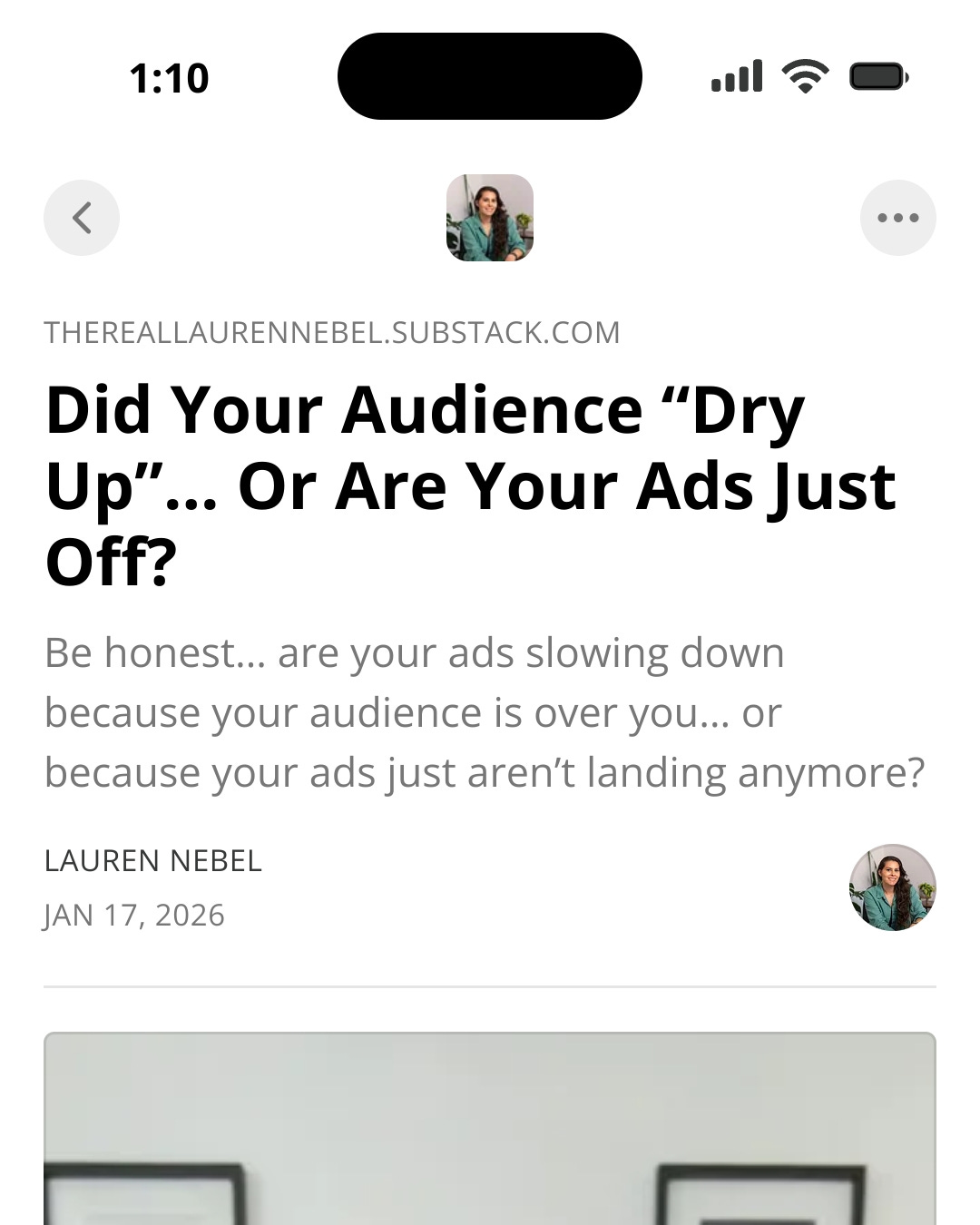Tap the clock showing 1:10
The height and width of the screenshot is (1225, 980).
[x=171, y=77]
